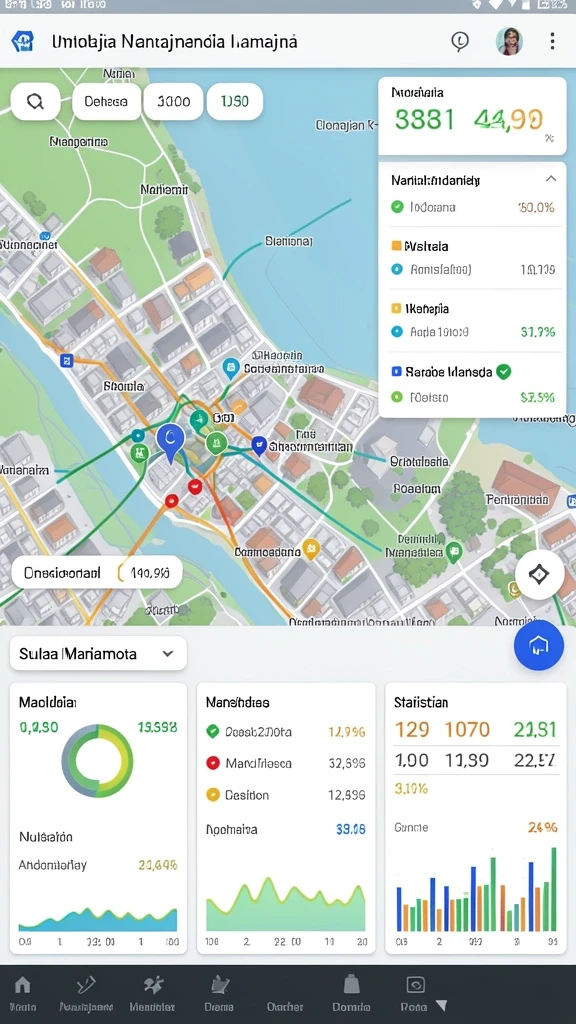Viewport: 576px width, 1024px height.
Task: Open the card with the donut chart
Action: 98,819
